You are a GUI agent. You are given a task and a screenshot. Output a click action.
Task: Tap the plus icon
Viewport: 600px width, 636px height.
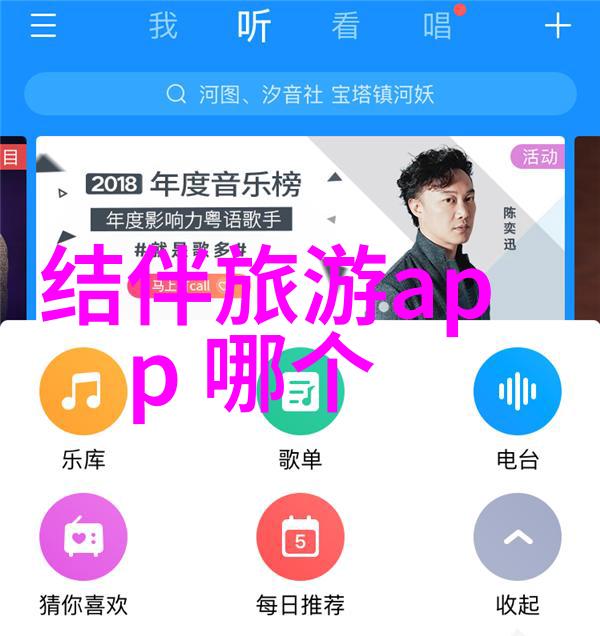[x=557, y=26]
